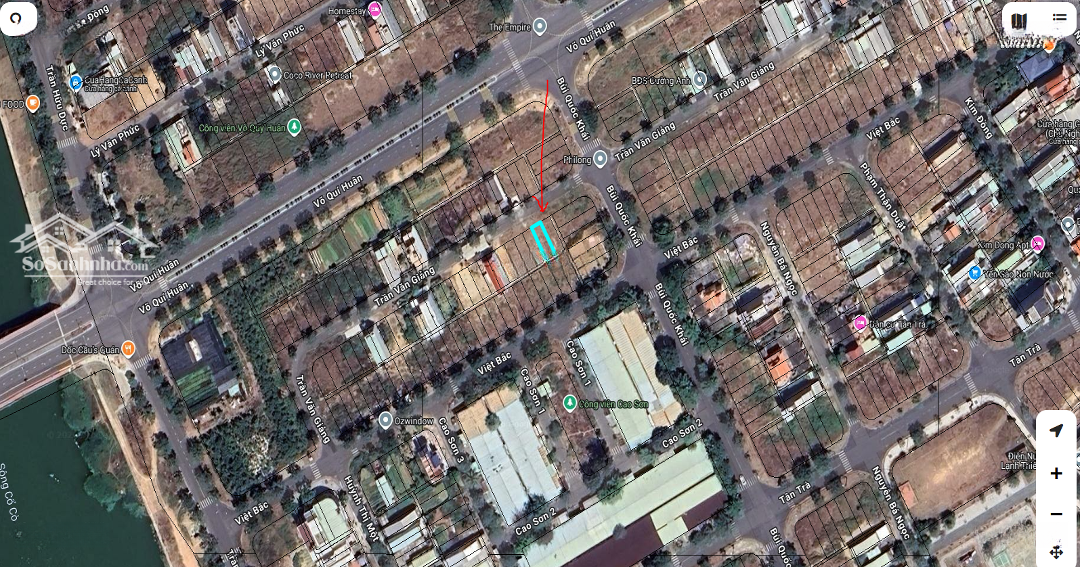Zoom out with the minus button
This screenshot has width=1080, height=567.
coord(1056,514)
